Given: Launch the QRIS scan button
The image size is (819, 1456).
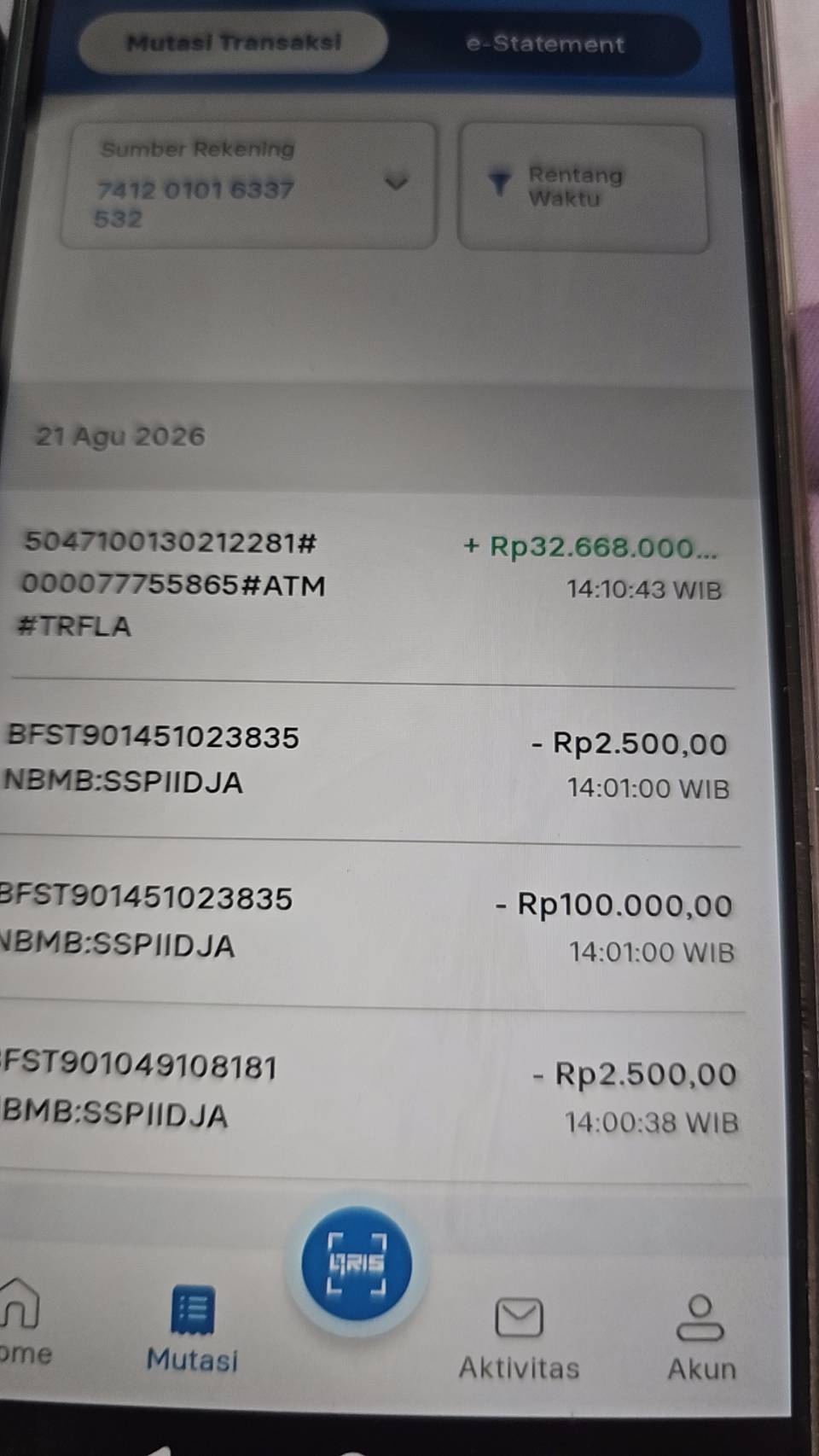Looking at the screenshot, I should tap(357, 1264).
